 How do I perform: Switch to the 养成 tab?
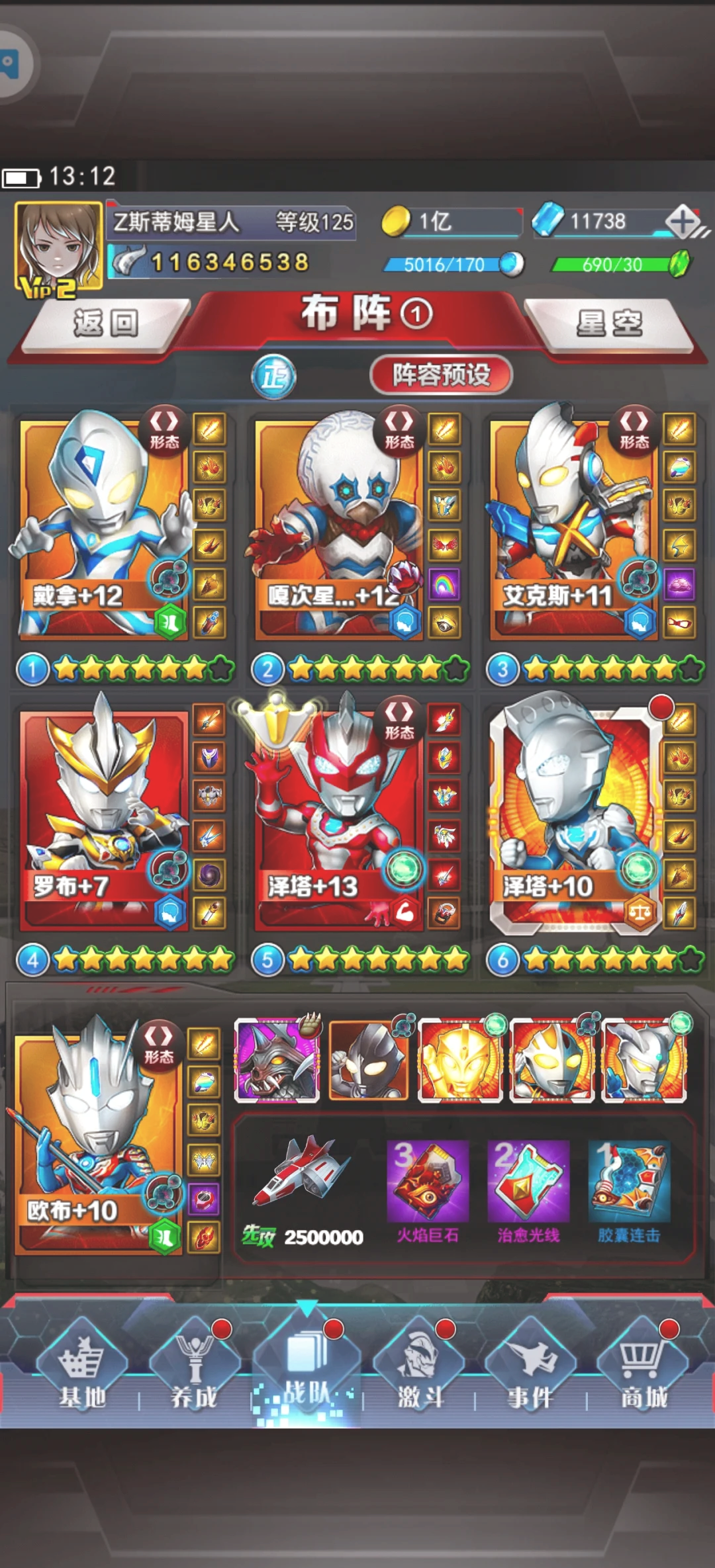coord(194,1368)
